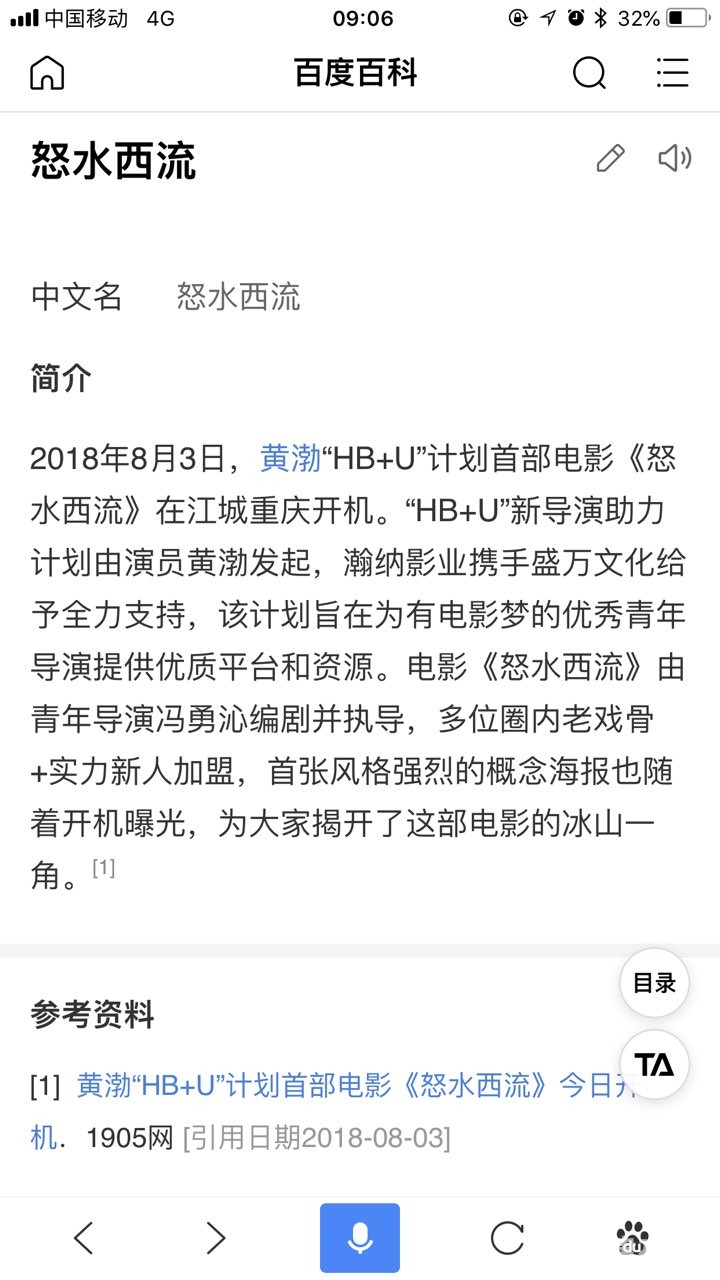Start voice search with microphone button
The width and height of the screenshot is (720, 1280).
tap(360, 1238)
